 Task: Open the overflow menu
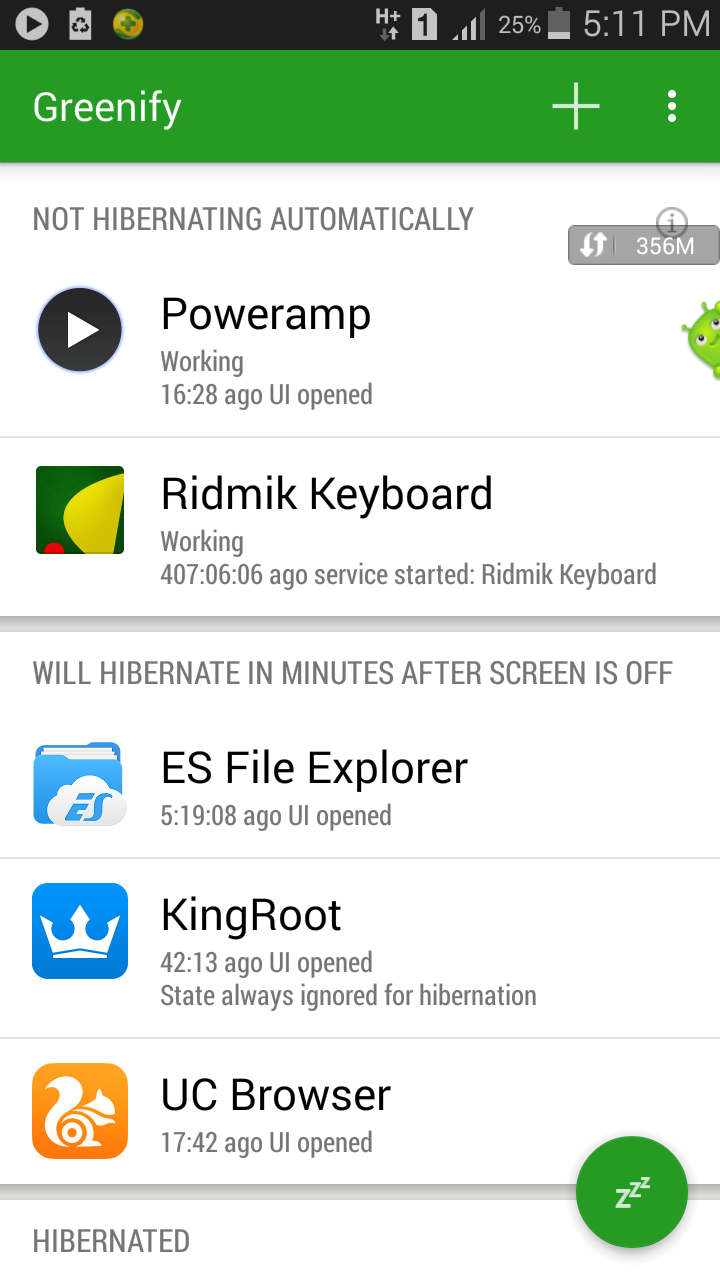[672, 107]
